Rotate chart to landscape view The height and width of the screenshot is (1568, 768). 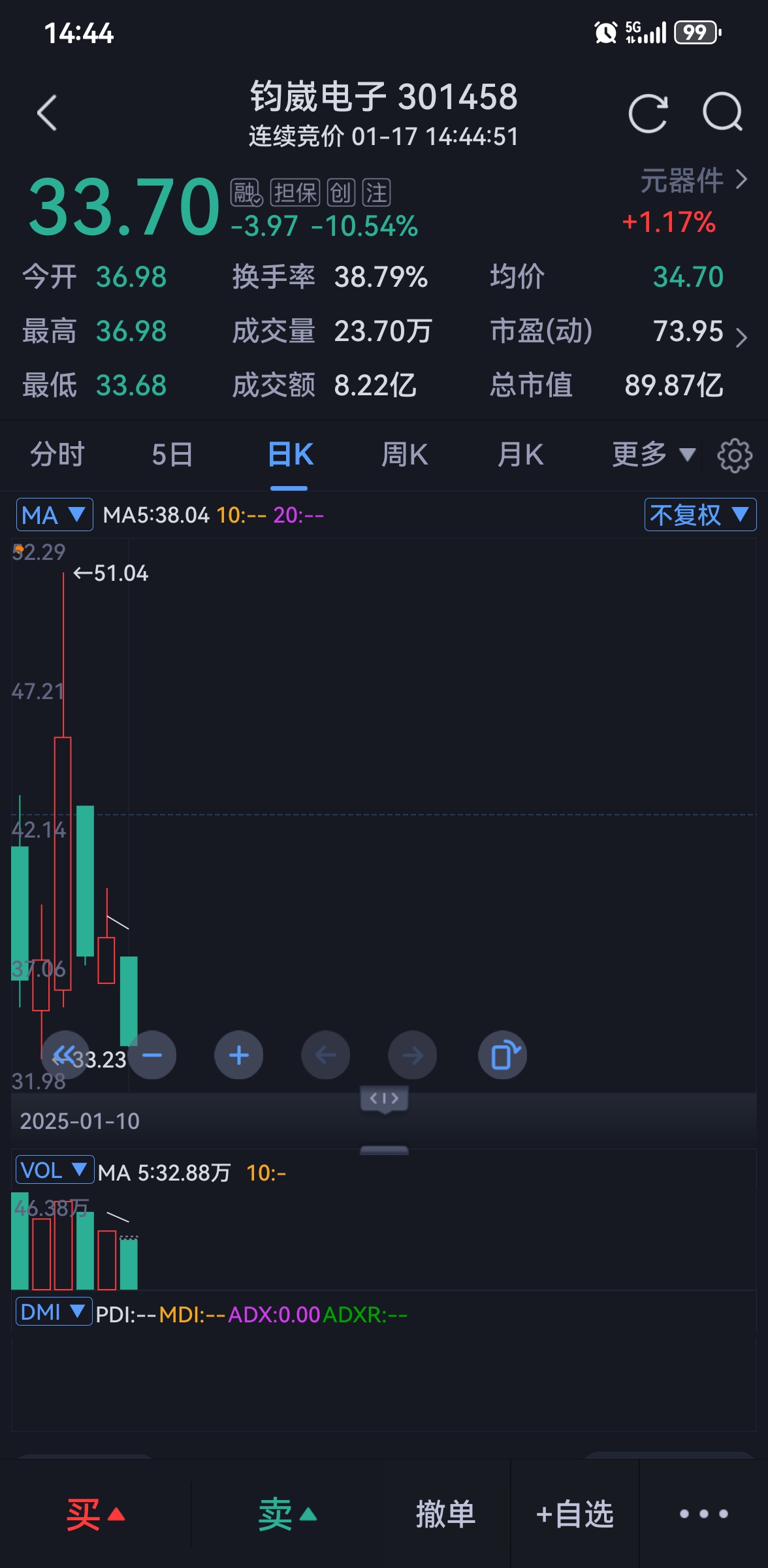[502, 1055]
